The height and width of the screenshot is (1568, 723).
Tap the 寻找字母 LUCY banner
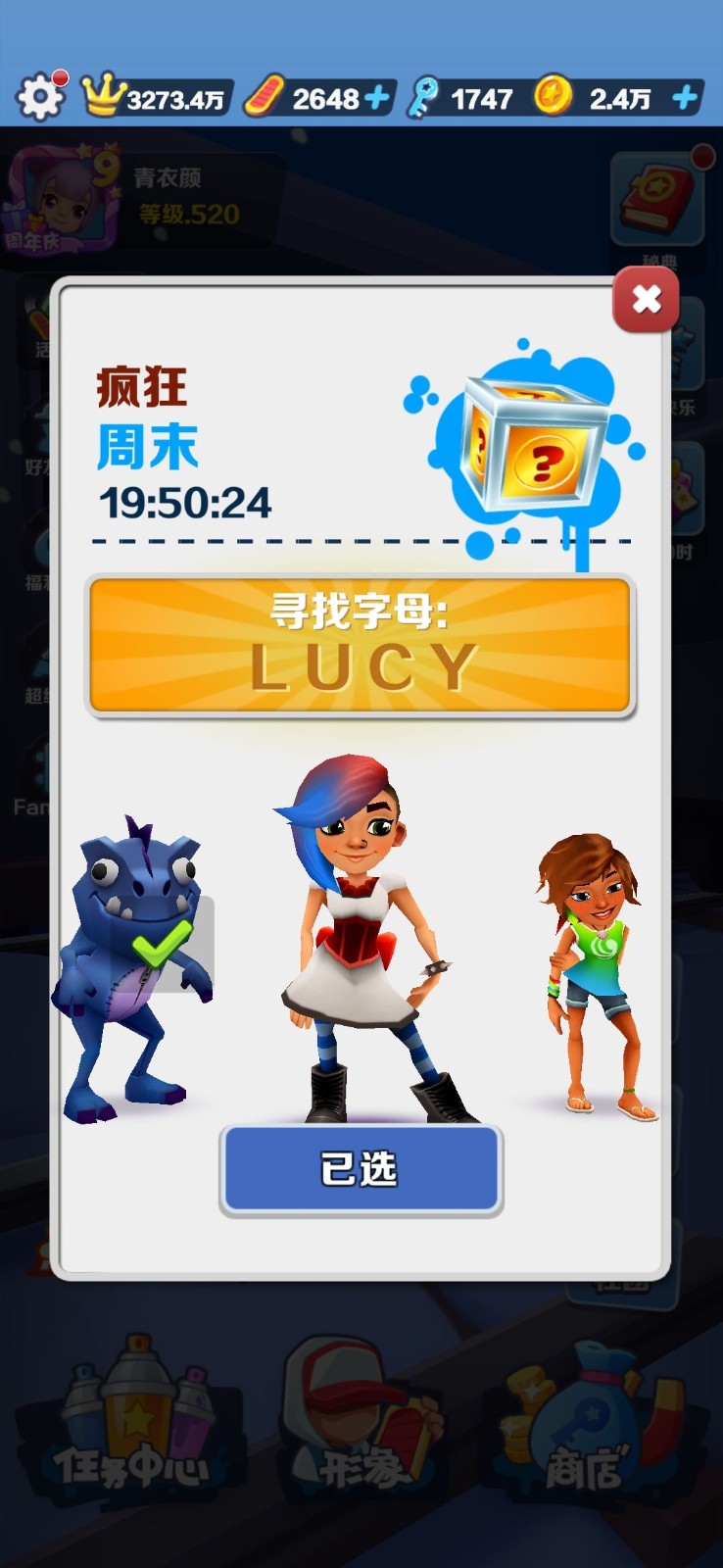(x=361, y=645)
